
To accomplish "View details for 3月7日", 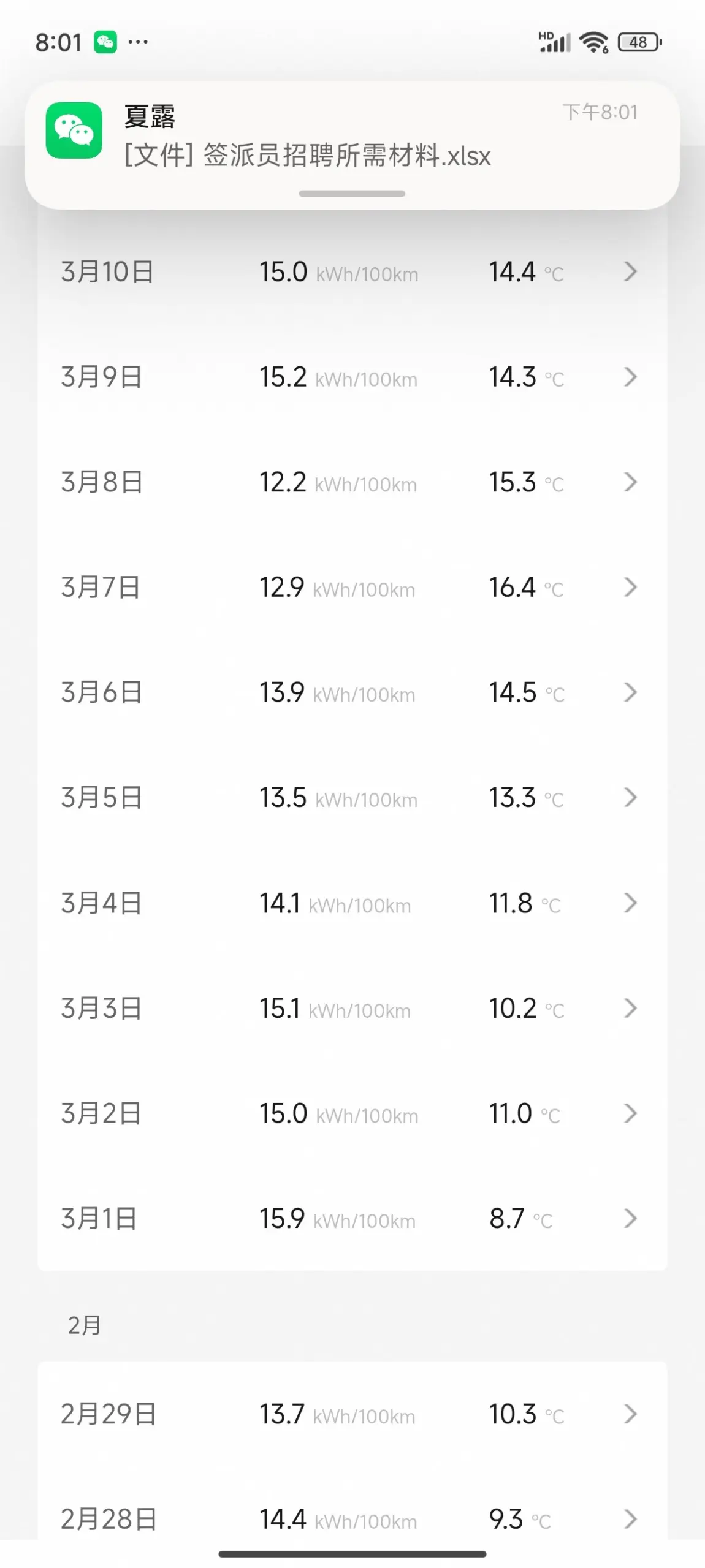I will (x=352, y=587).
